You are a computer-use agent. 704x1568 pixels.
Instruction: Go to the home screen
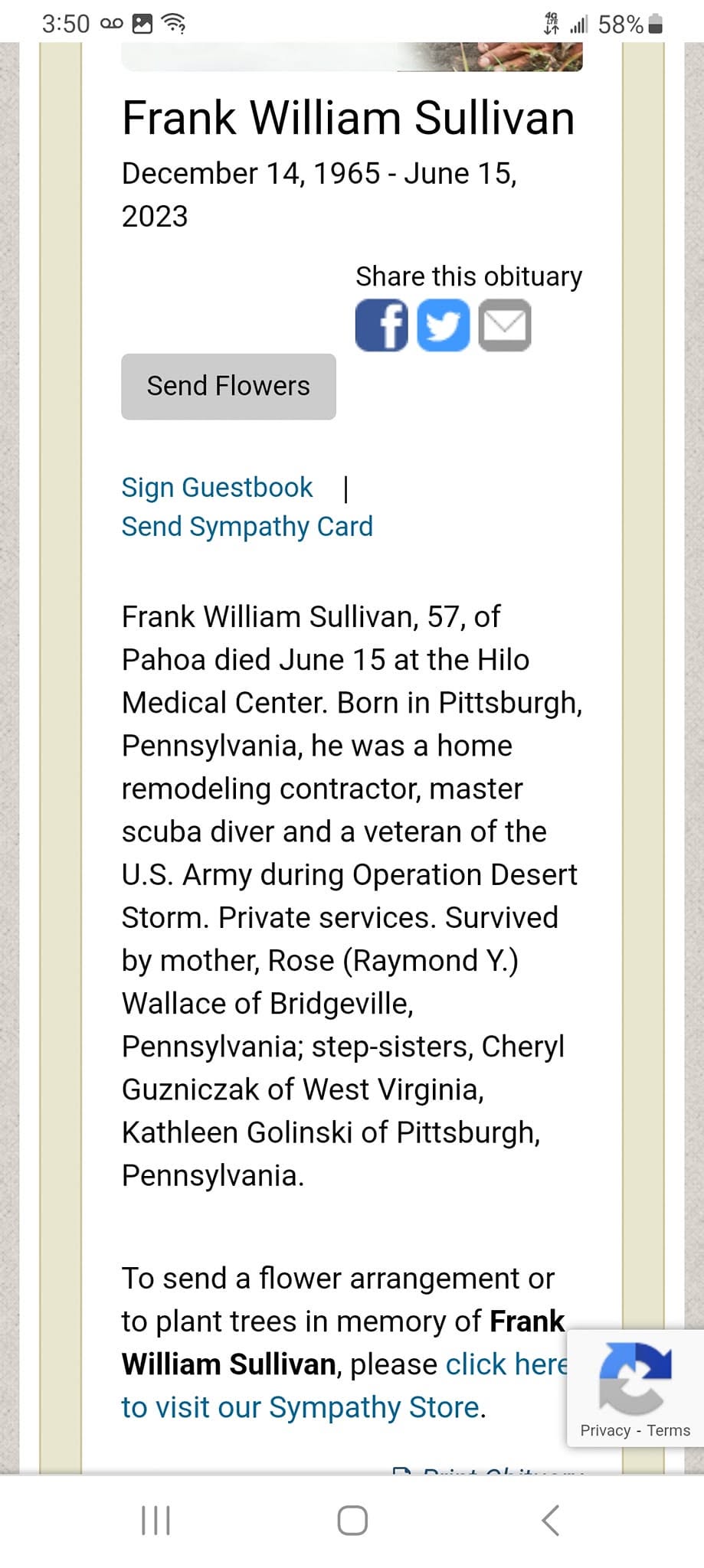[352, 1521]
